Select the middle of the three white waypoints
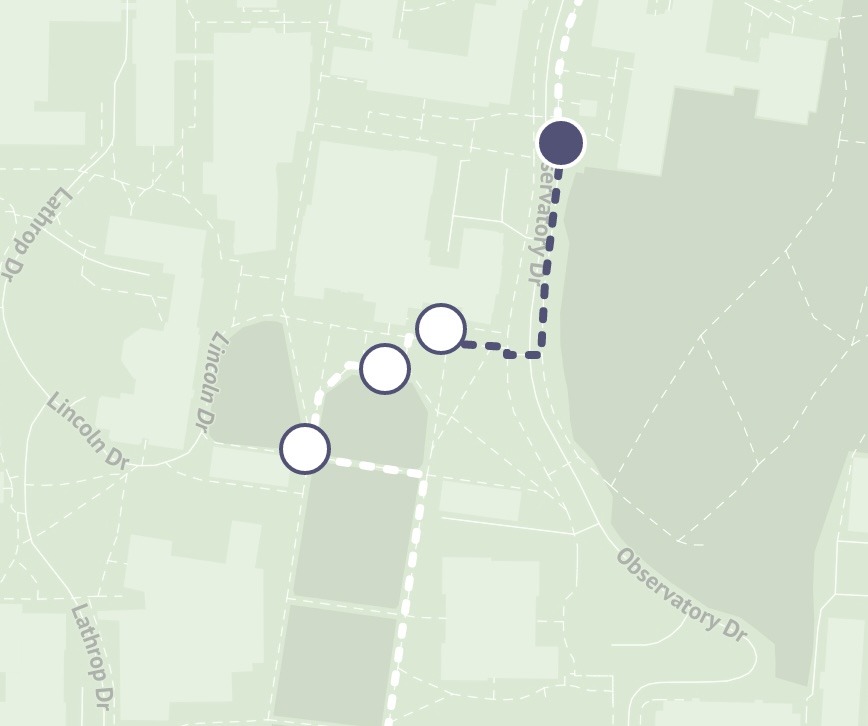 click(x=385, y=369)
